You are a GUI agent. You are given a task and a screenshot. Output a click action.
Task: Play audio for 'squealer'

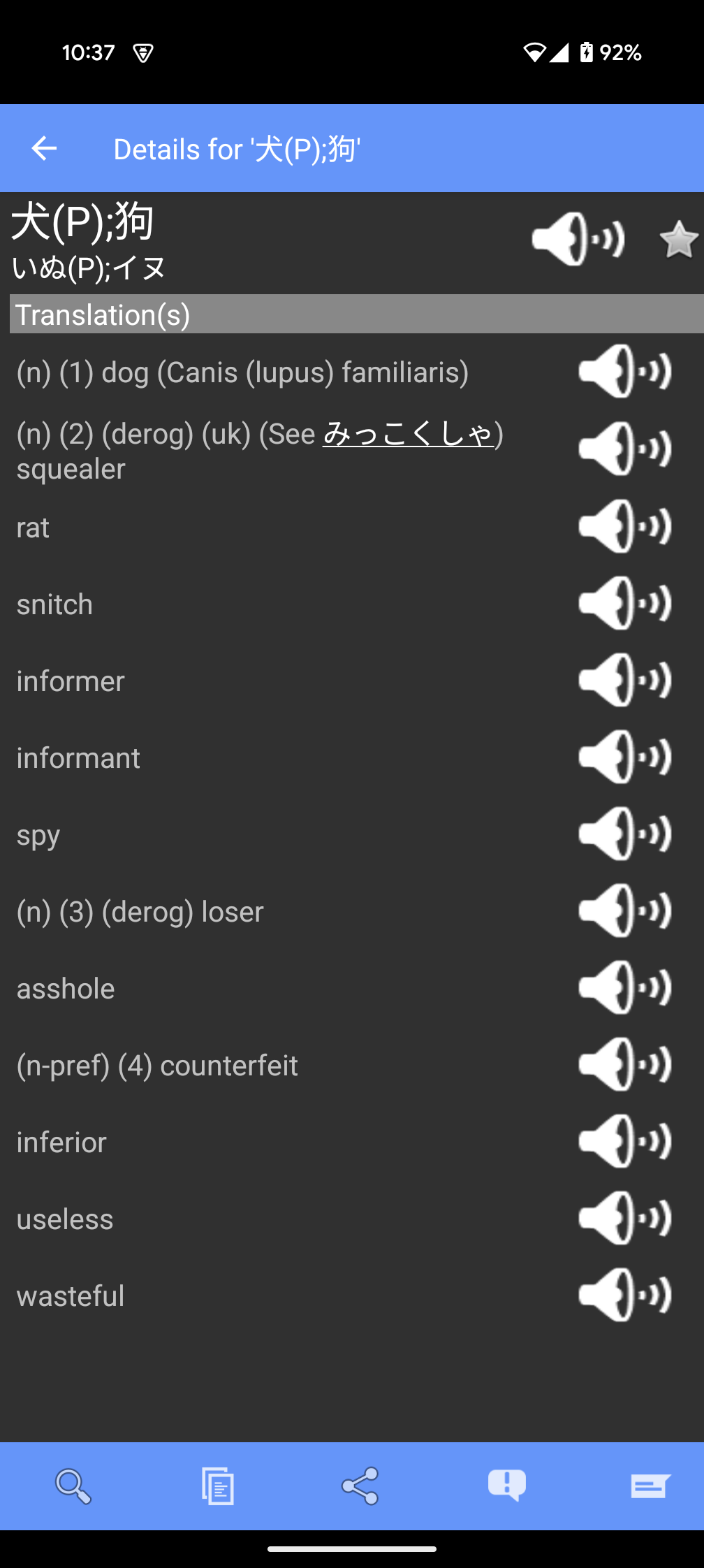pyautogui.click(x=624, y=449)
